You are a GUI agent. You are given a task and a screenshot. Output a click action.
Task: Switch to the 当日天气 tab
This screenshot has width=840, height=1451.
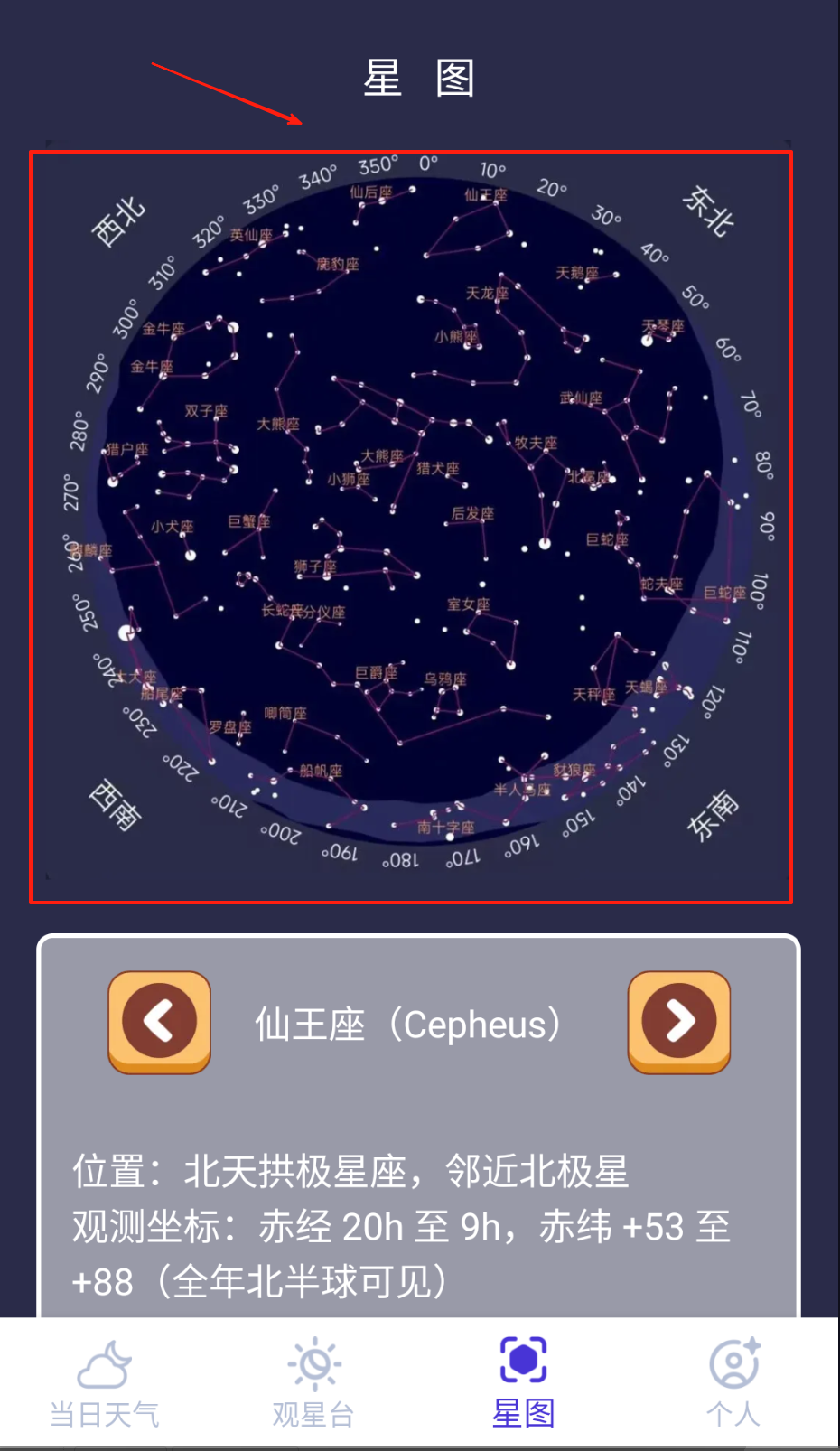click(104, 1383)
